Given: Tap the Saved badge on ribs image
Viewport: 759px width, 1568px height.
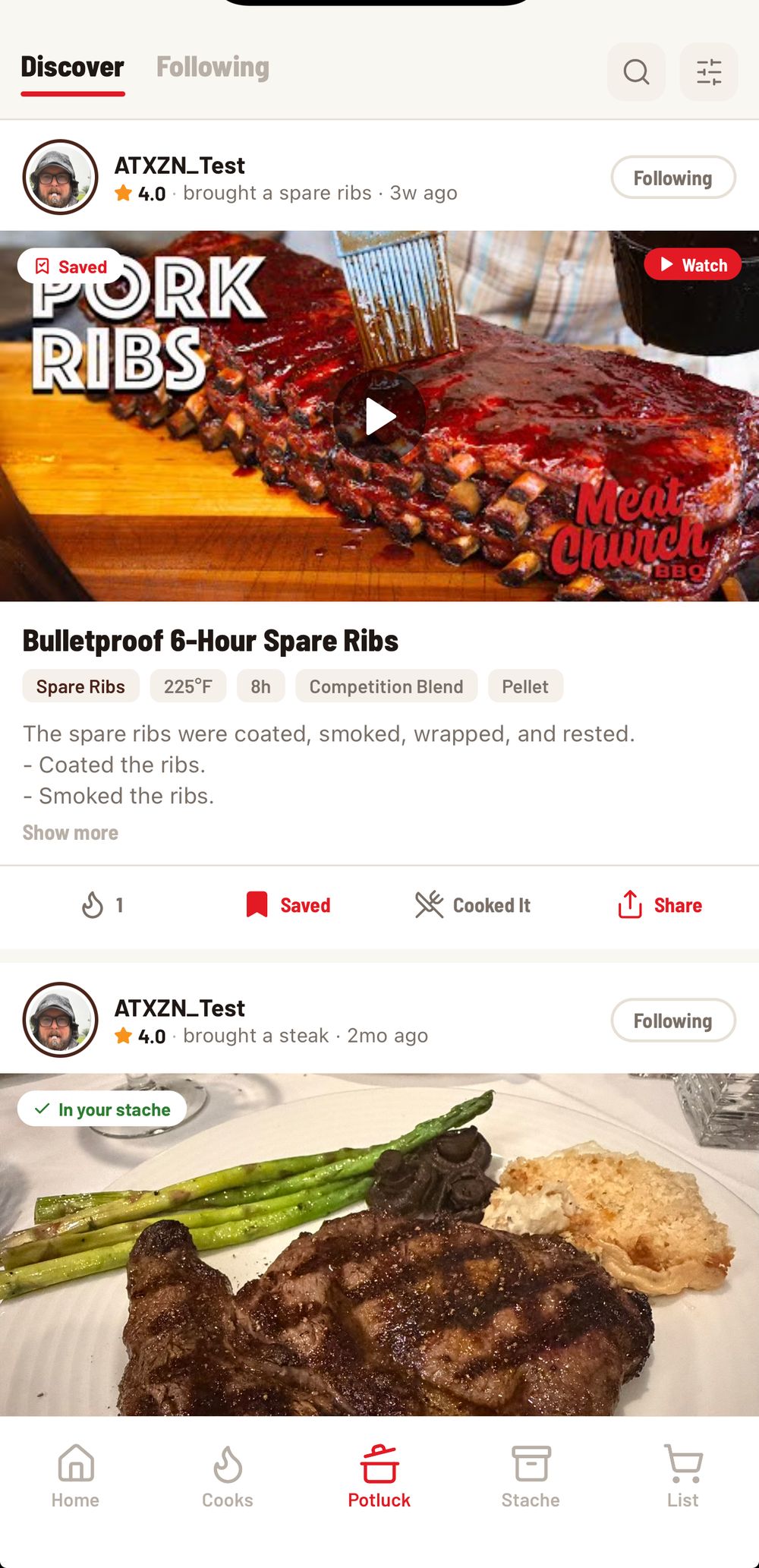Looking at the screenshot, I should pyautogui.click(x=71, y=267).
